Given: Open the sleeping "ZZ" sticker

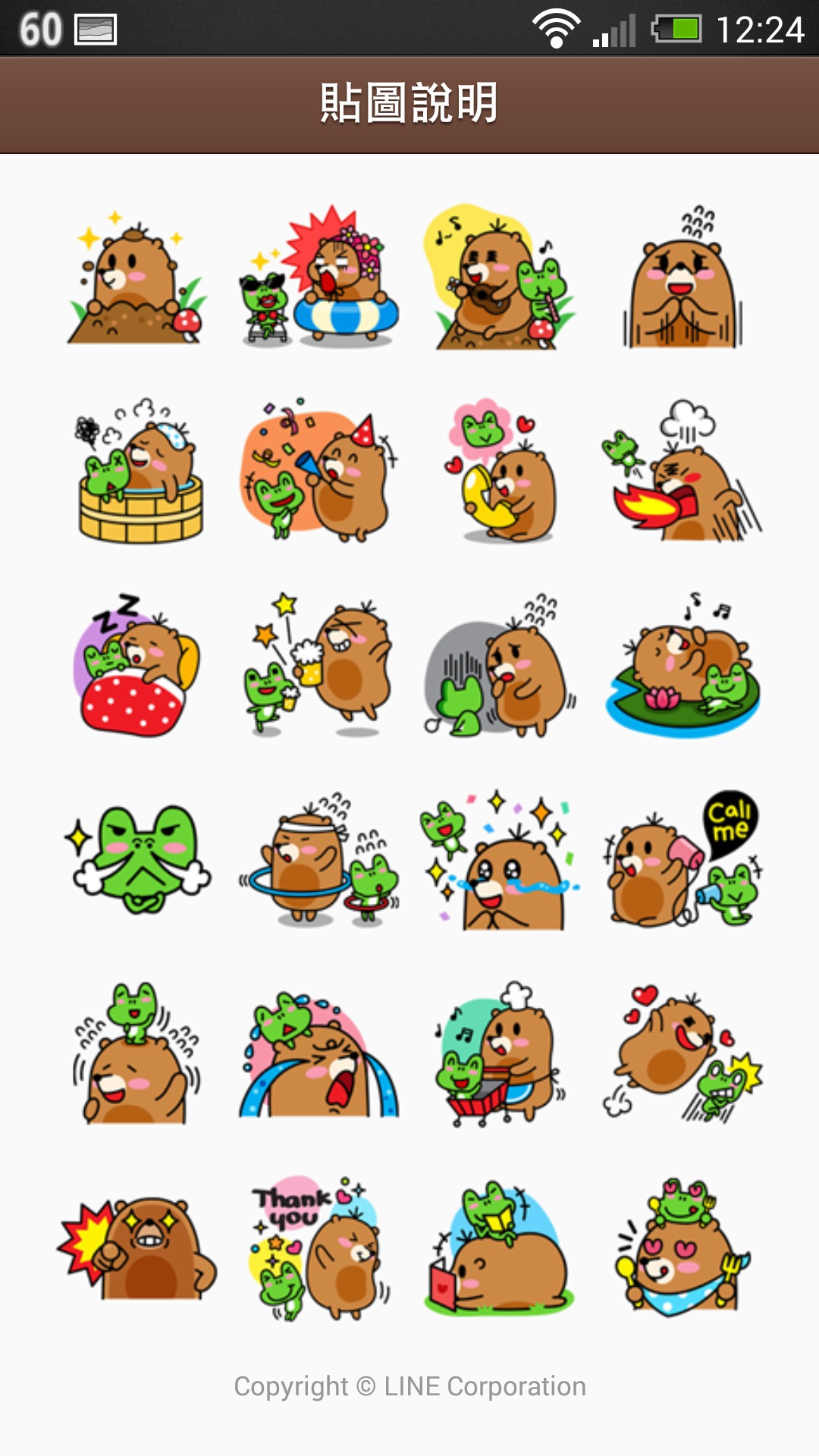Looking at the screenshot, I should (x=137, y=665).
